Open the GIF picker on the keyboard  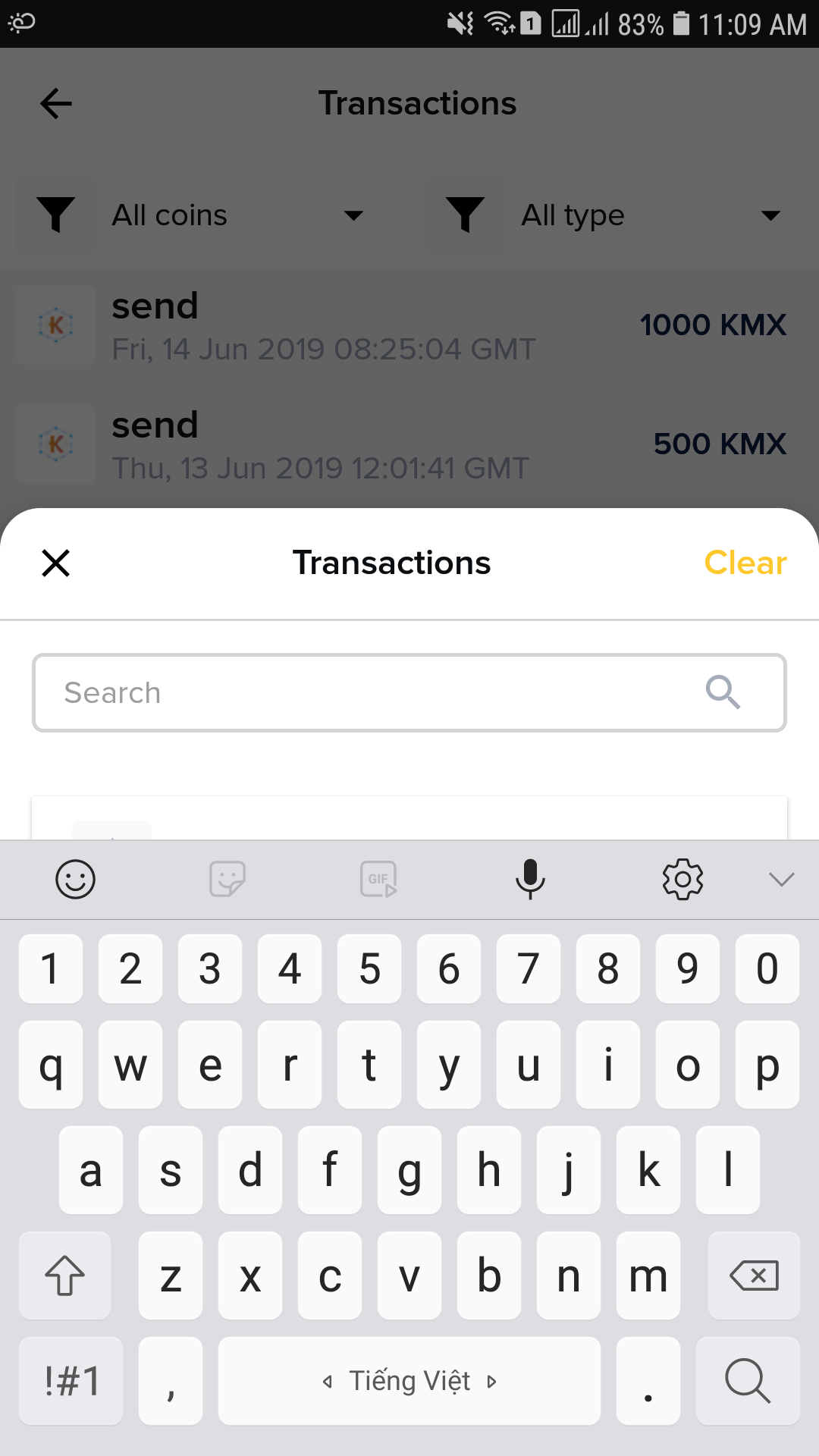tap(378, 880)
